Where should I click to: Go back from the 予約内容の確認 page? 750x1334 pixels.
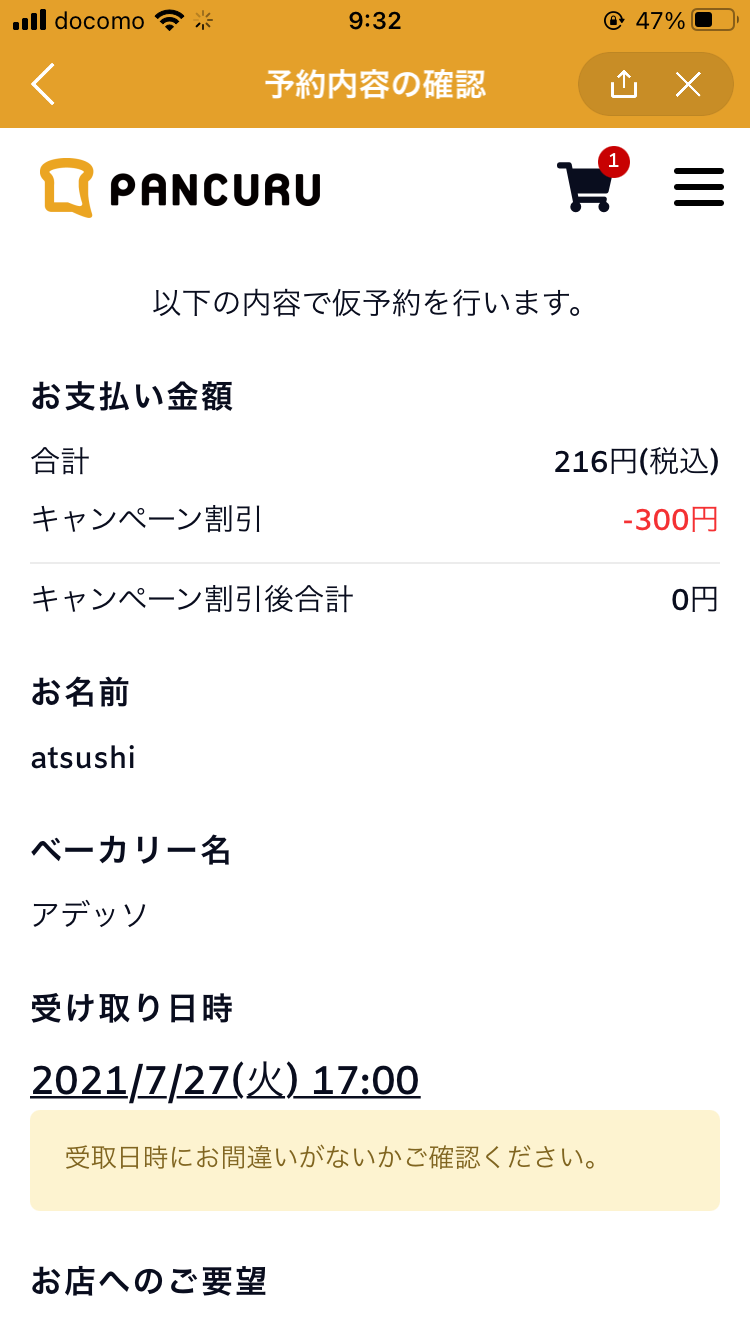[x=43, y=85]
